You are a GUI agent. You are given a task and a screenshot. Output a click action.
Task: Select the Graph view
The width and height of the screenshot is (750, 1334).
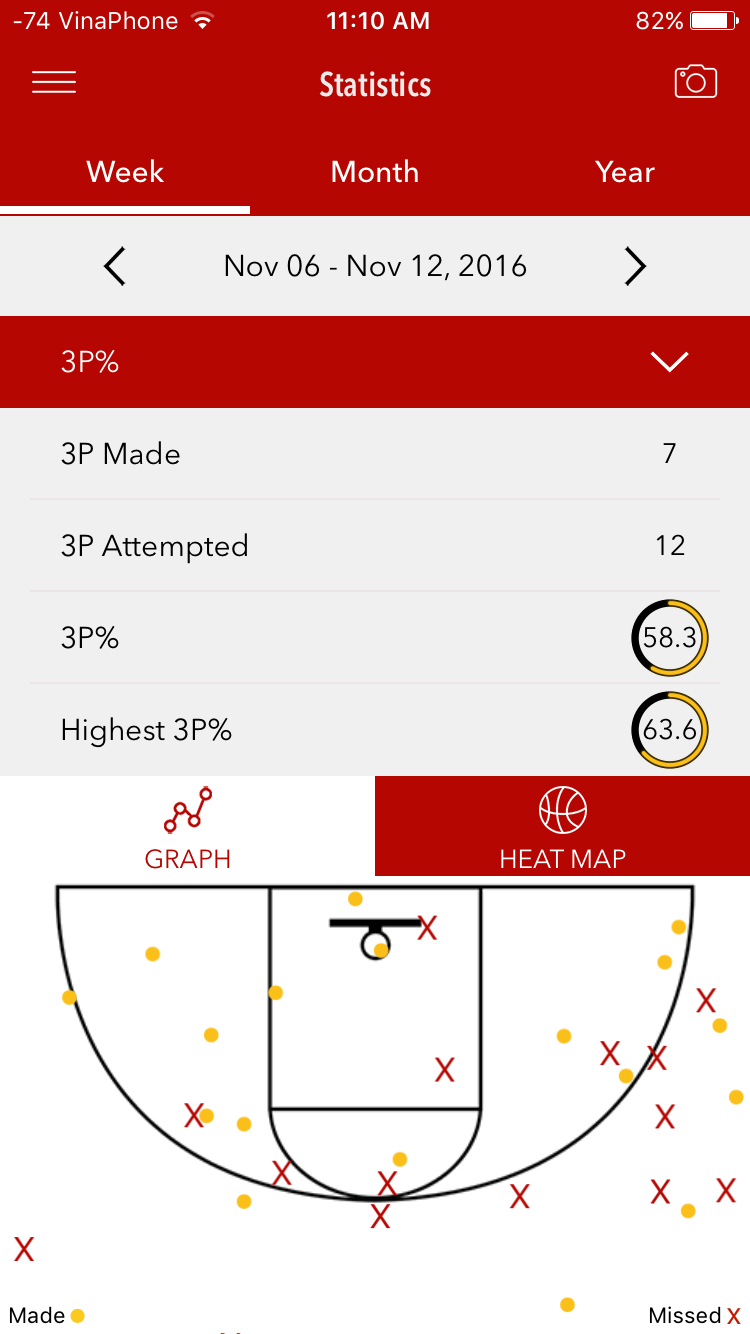[188, 828]
